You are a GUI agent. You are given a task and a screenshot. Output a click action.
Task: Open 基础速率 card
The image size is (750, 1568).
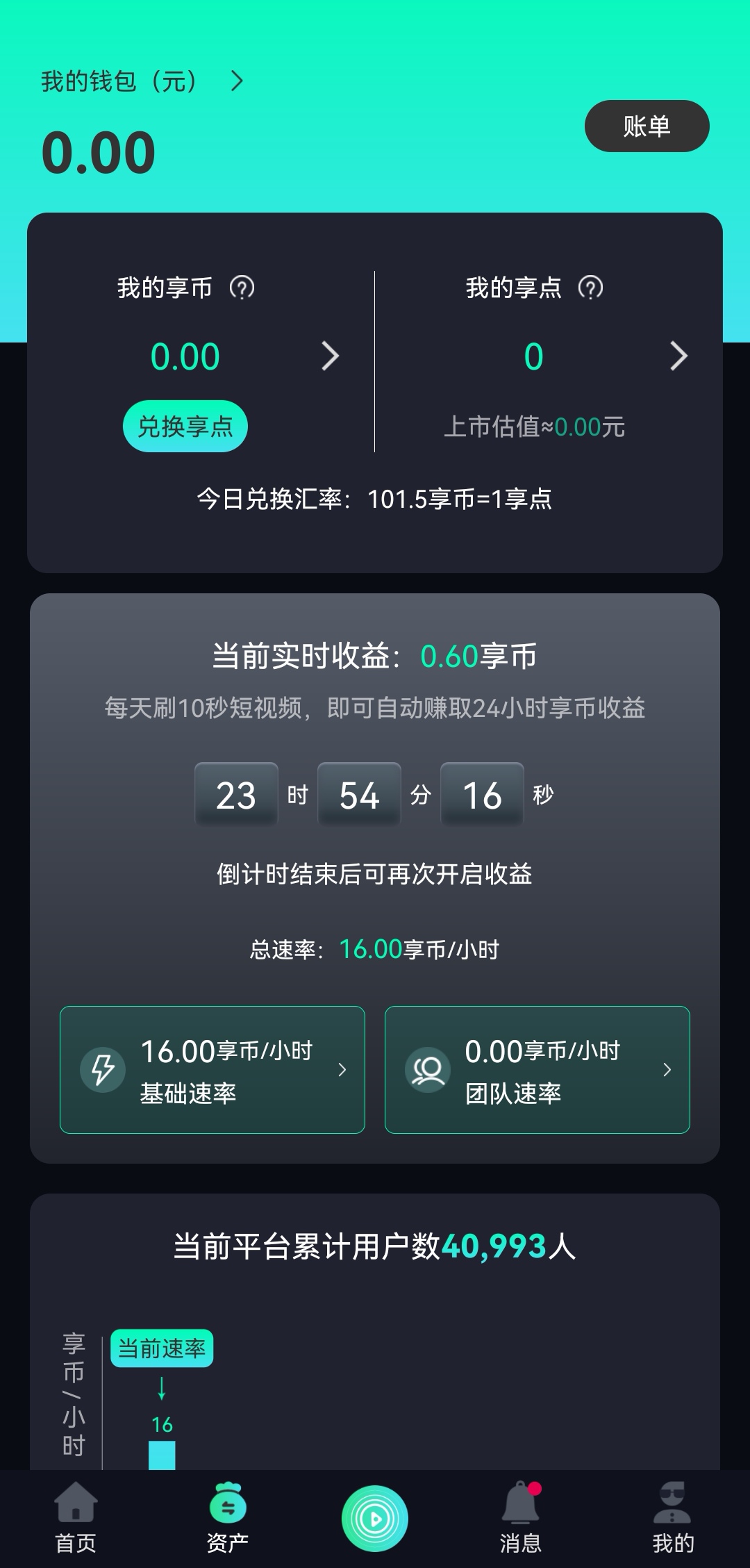[212, 1070]
